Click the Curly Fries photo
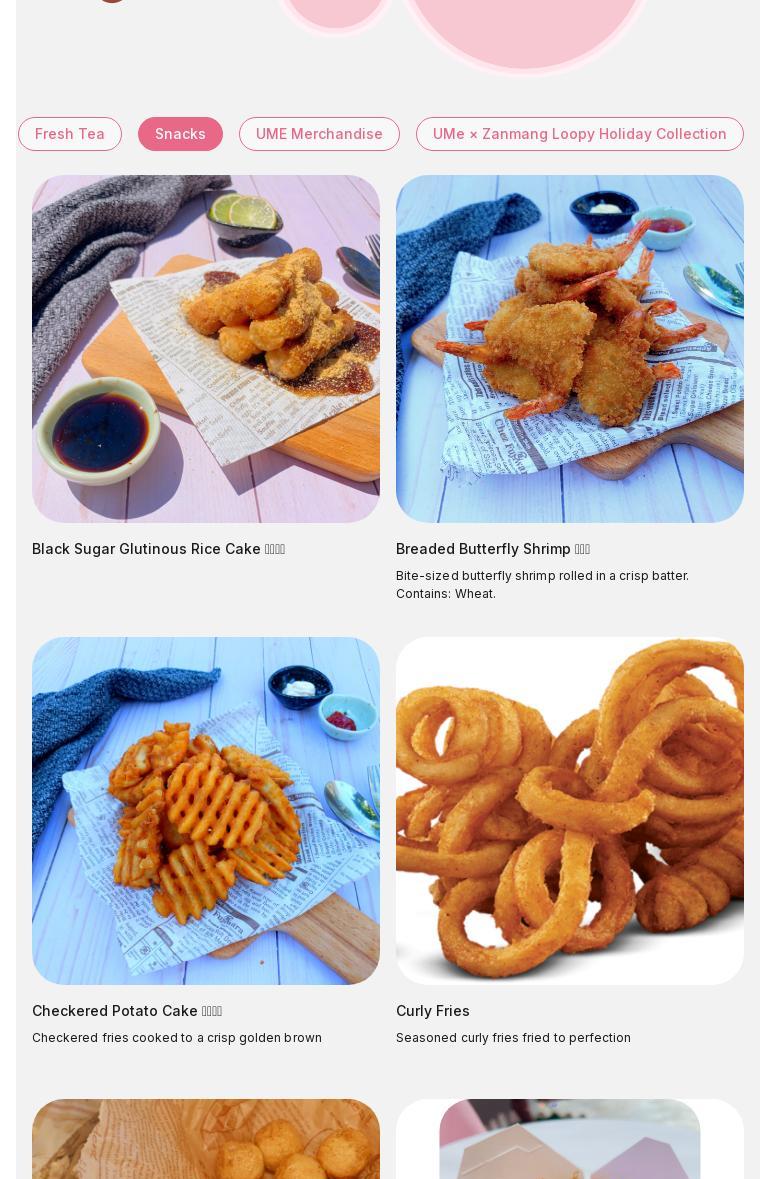 (x=570, y=811)
